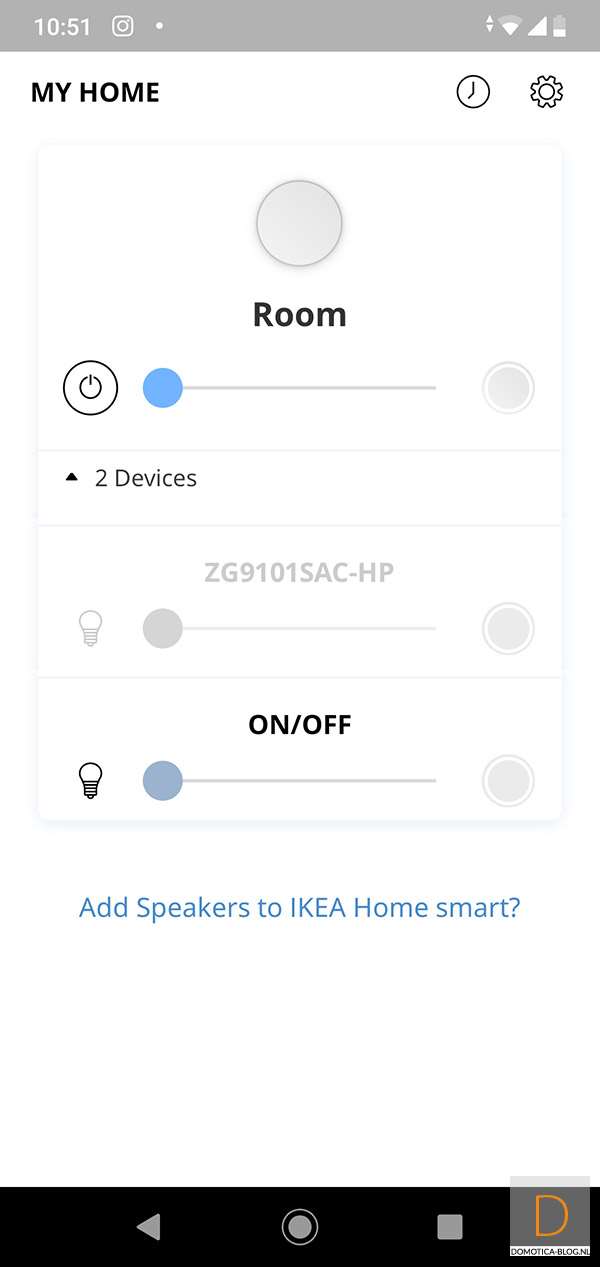
Task: Toggle the Room power button
Action: click(91, 387)
